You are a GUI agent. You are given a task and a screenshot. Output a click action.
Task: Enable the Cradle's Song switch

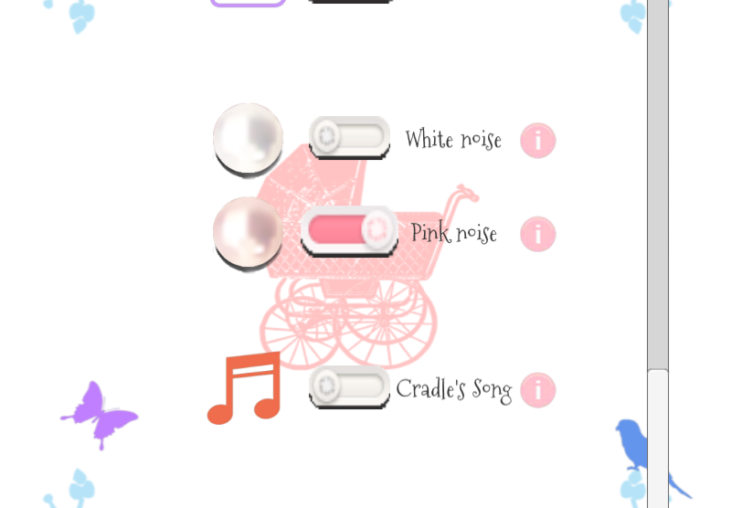tap(348, 387)
